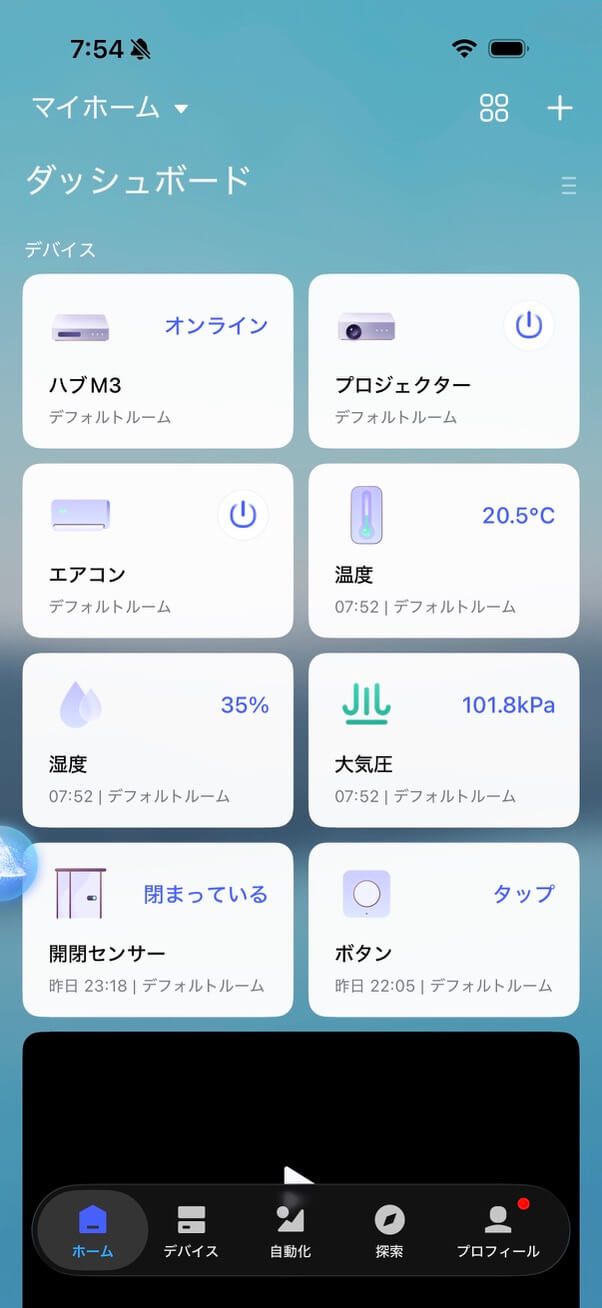Switch to the 探索 tab
Image resolution: width=602 pixels, height=1308 pixels.
point(389,1230)
